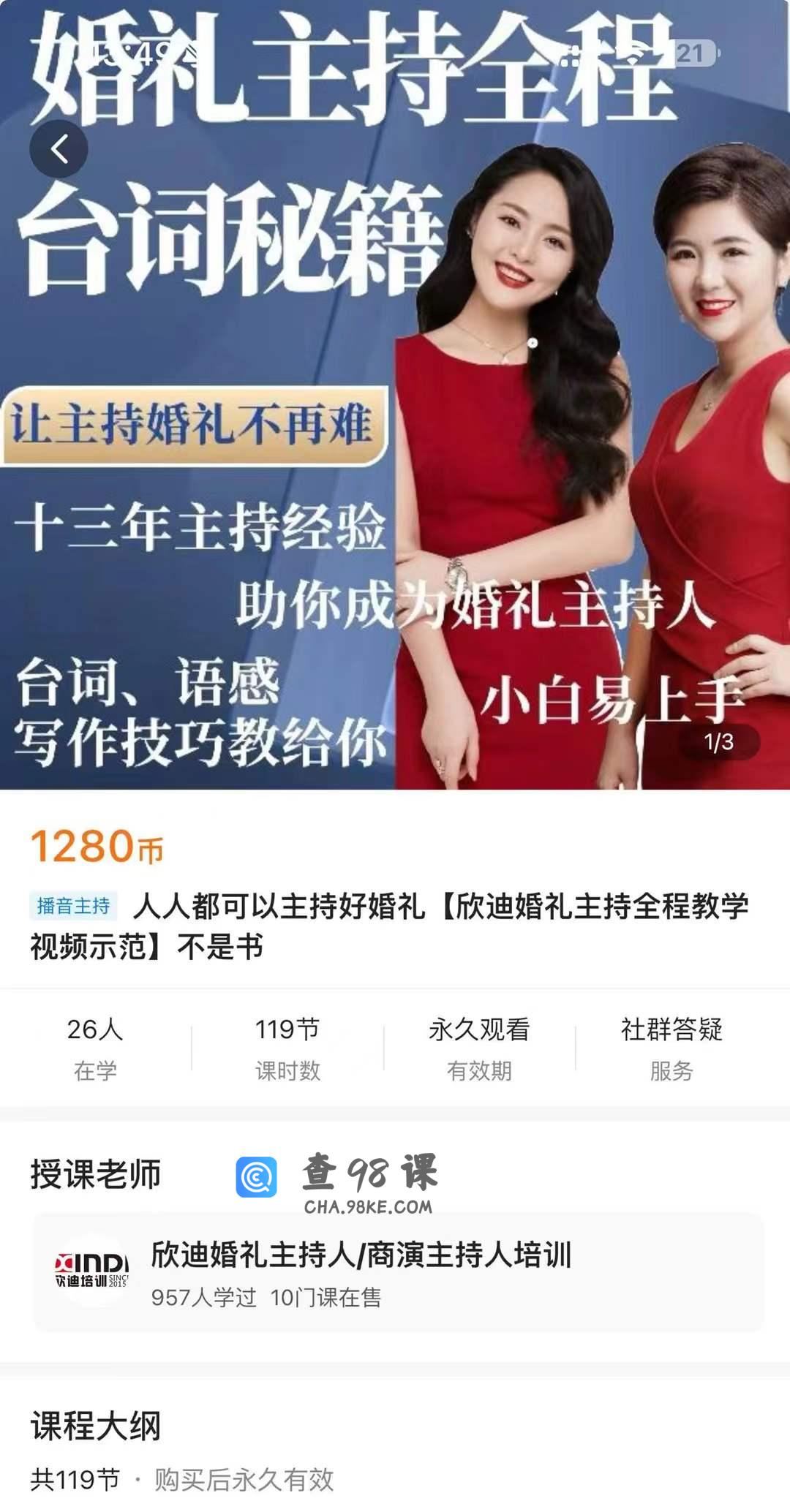Go back using the arrow icon
The image size is (790, 1512).
59,149
